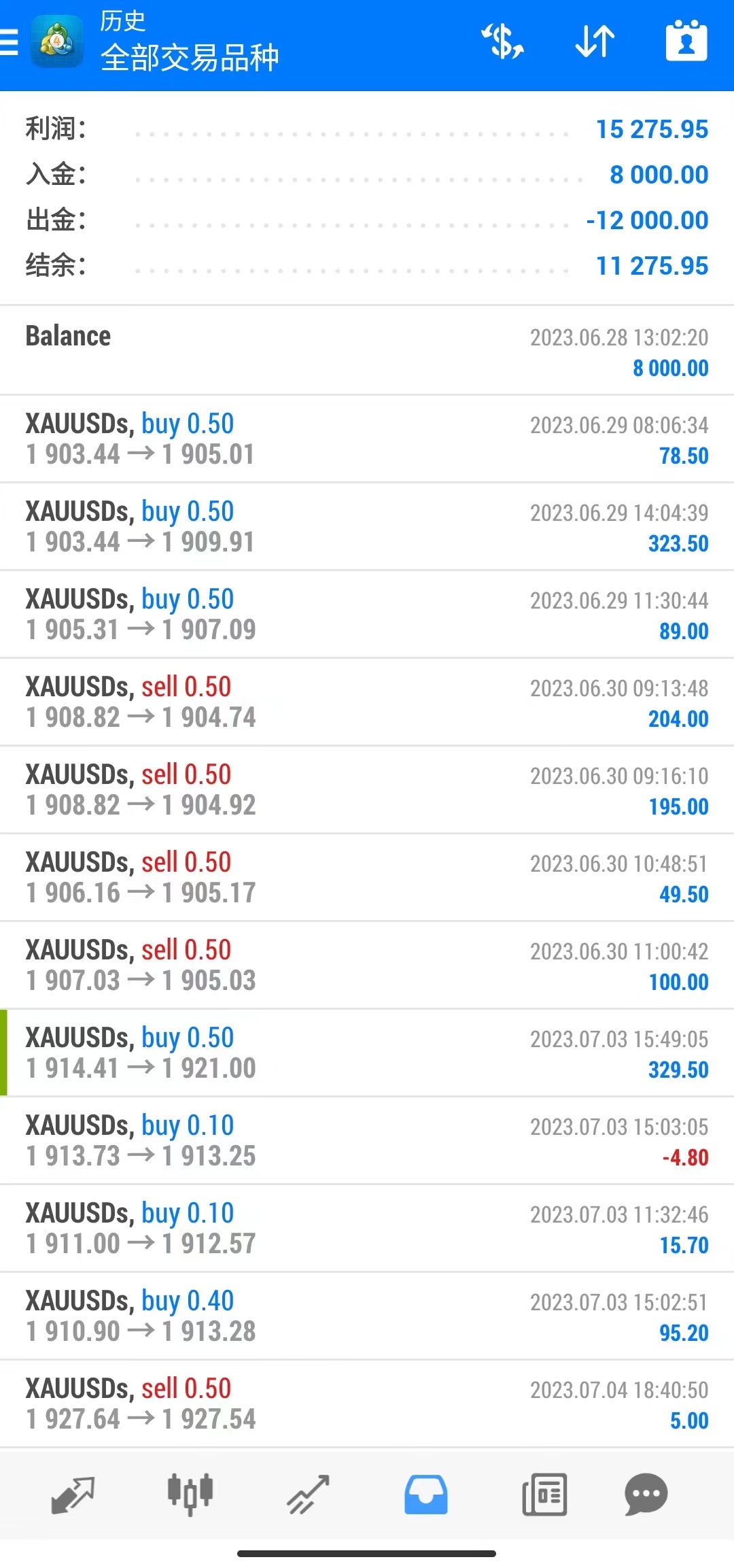Viewport: 734px width, 1568px height.
Task: Switch to the Chart tab
Action: point(190,1495)
